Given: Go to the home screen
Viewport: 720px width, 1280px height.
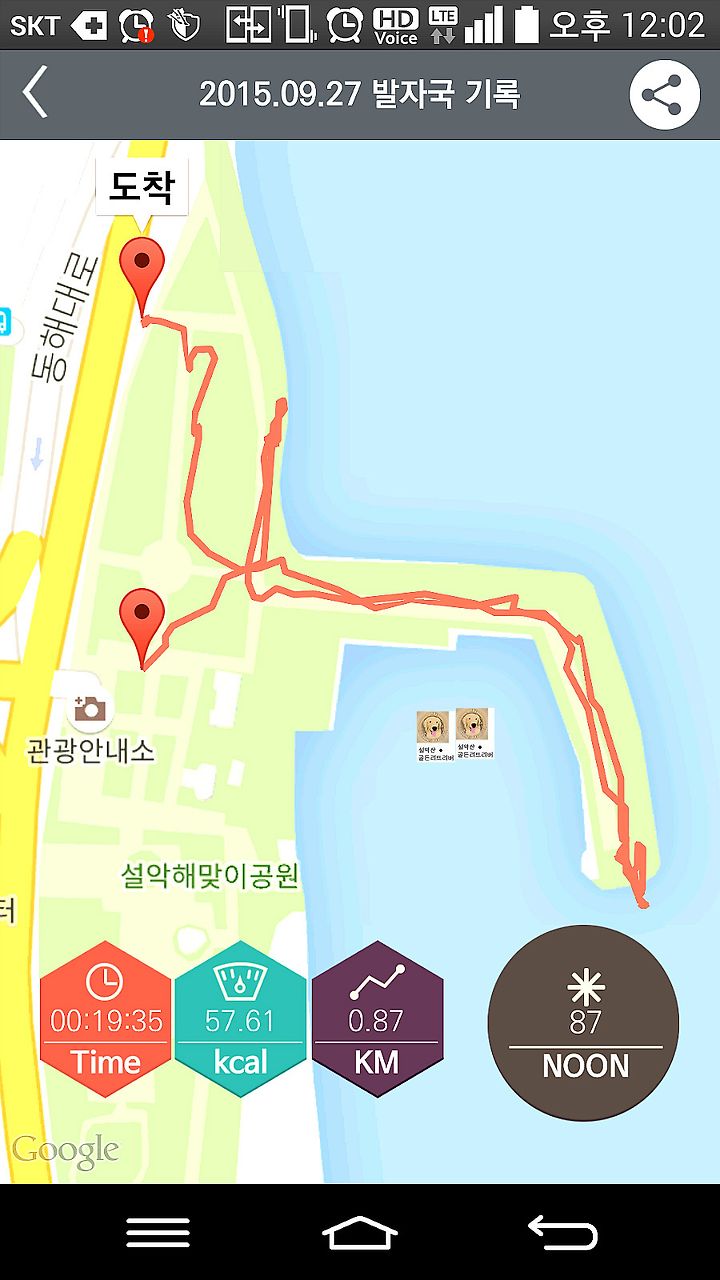Looking at the screenshot, I should click(359, 1233).
